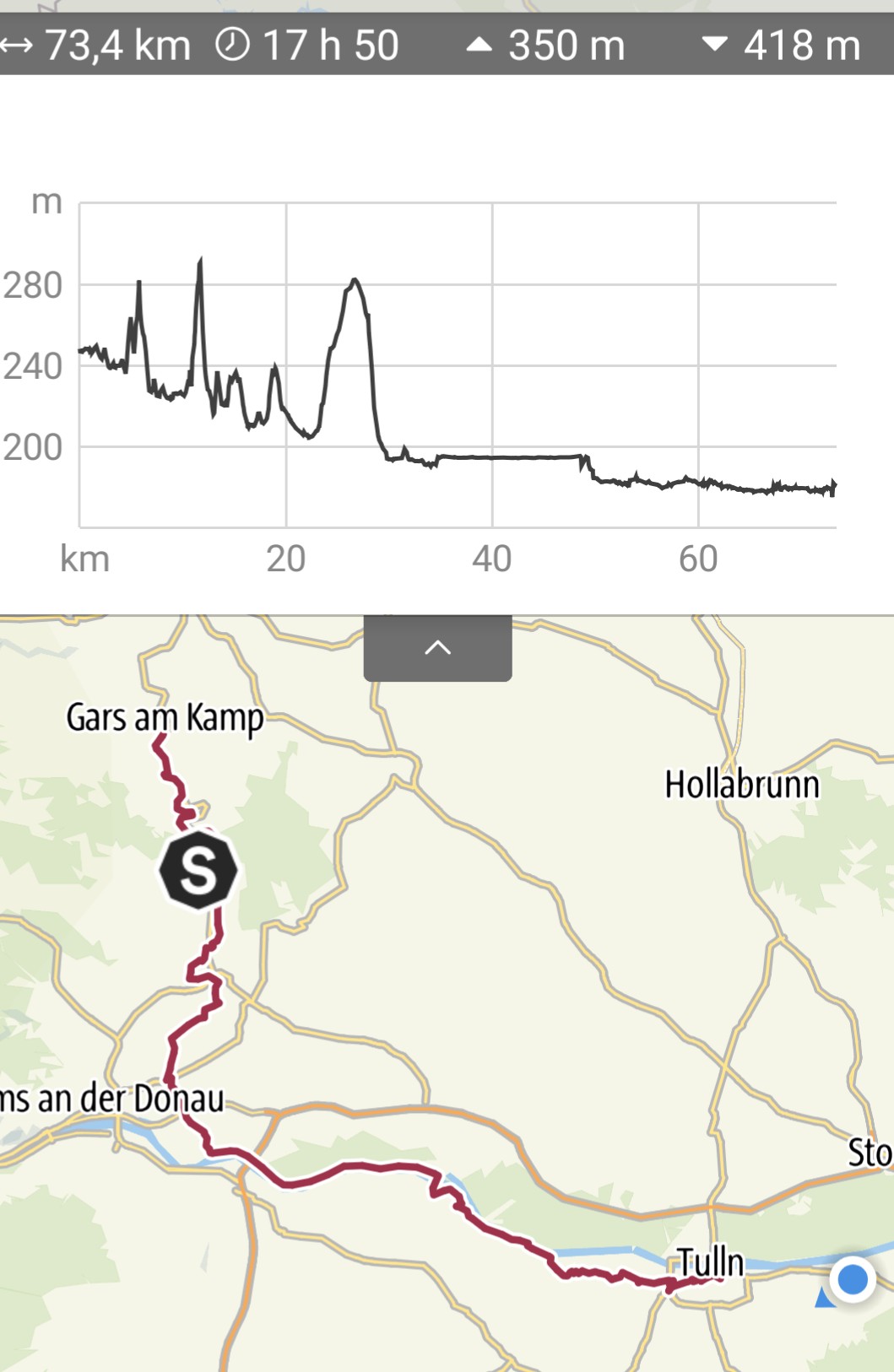Tap the S start marker on route
894x1372 pixels.
point(198,870)
